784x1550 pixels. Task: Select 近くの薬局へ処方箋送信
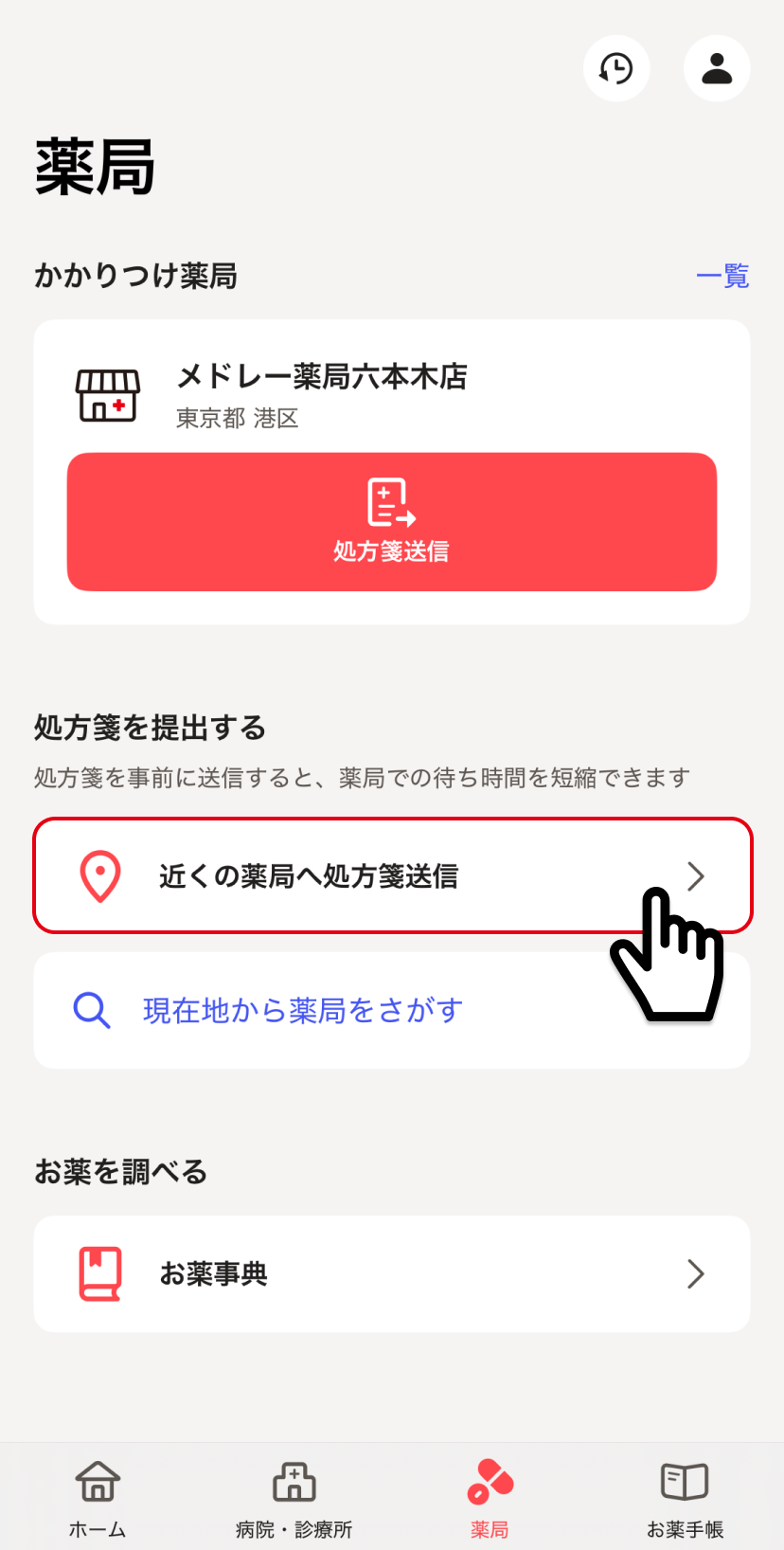click(379, 875)
